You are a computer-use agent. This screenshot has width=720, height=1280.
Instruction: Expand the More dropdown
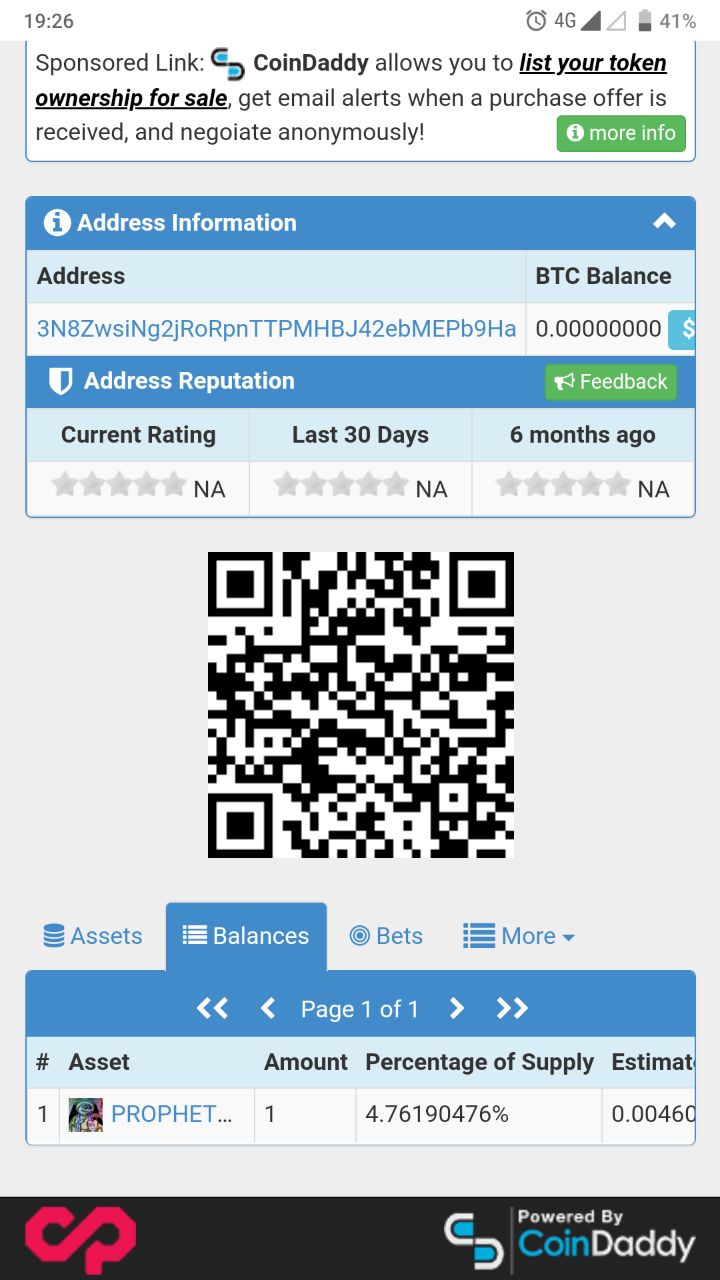point(519,936)
